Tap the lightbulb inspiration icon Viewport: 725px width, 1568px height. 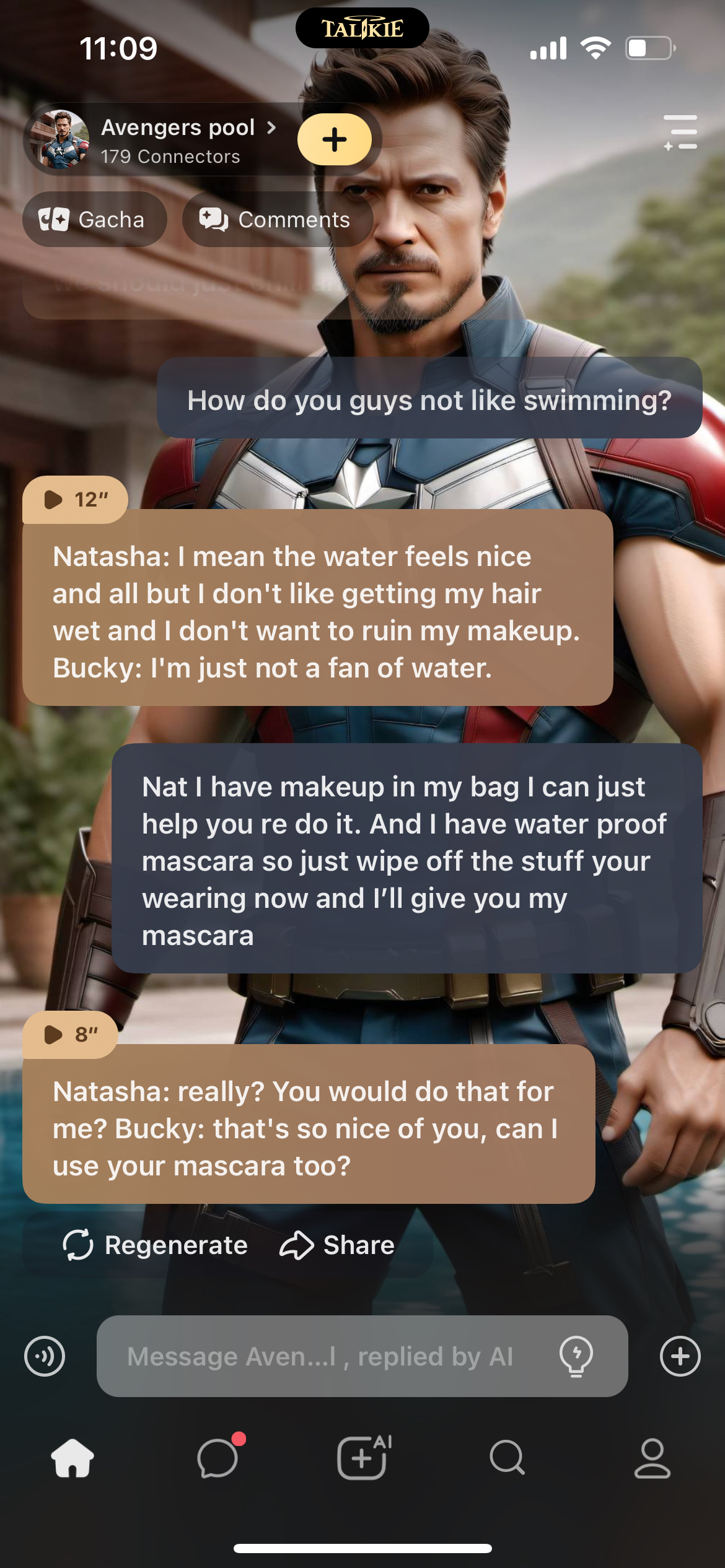tap(576, 1356)
